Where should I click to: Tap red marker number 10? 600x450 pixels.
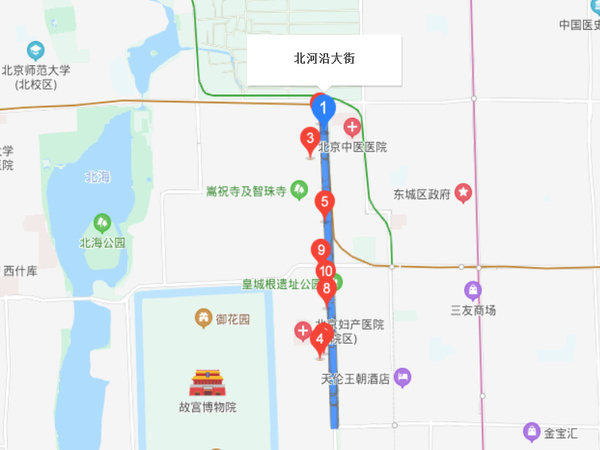325,270
